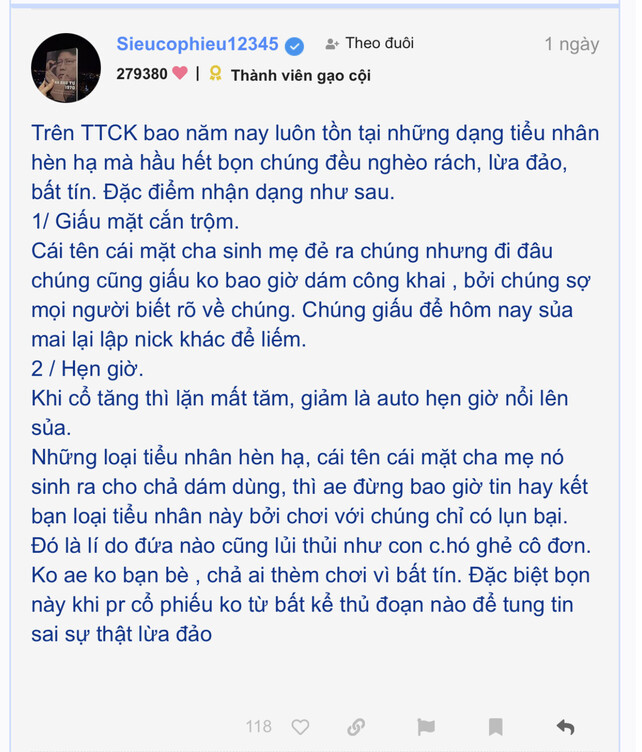Like this post with the heart icon
Image resolution: width=642 pixels, height=752 pixels.
(x=300, y=727)
